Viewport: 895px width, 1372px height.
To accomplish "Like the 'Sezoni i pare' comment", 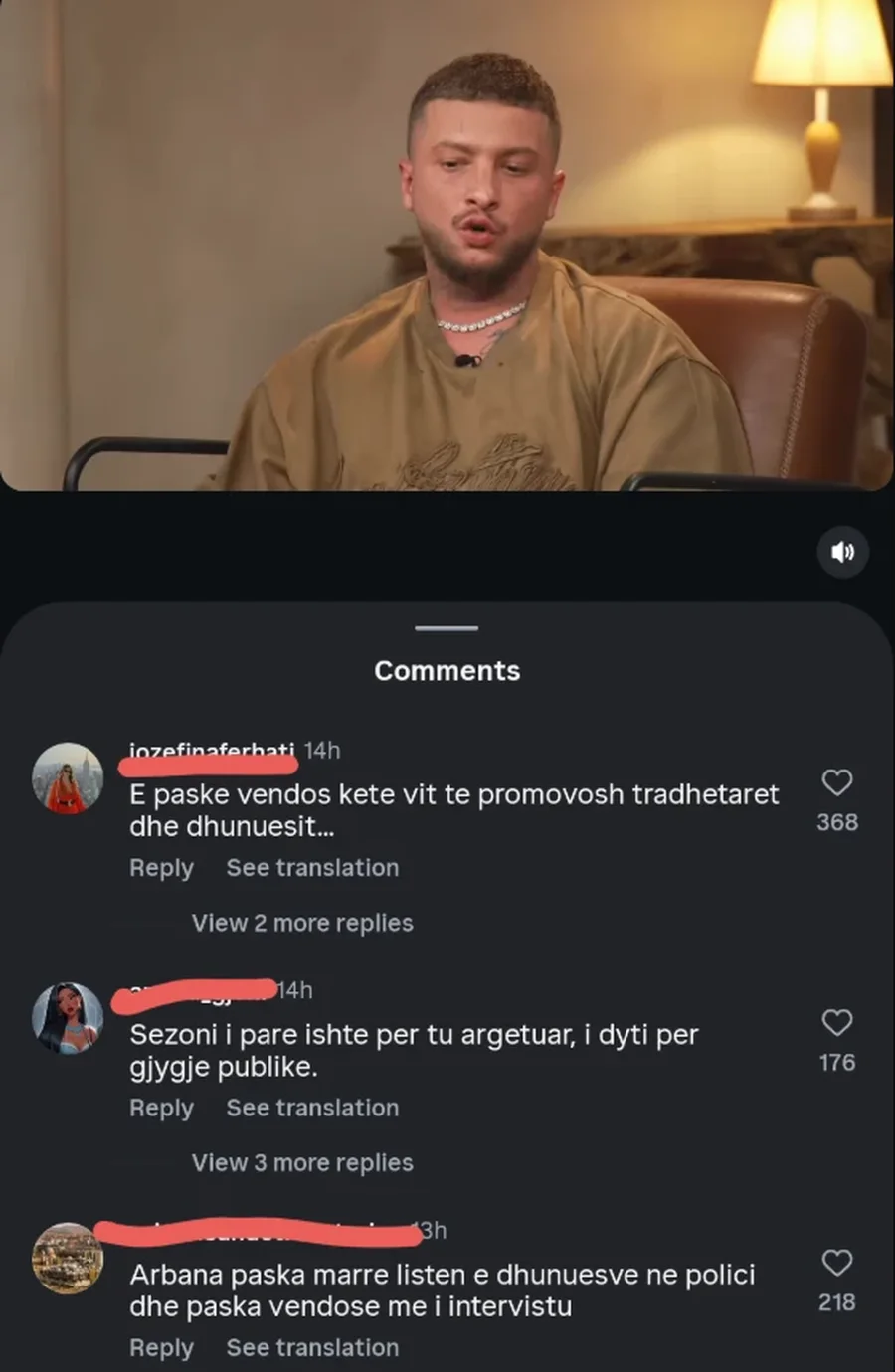I will point(837,1023).
